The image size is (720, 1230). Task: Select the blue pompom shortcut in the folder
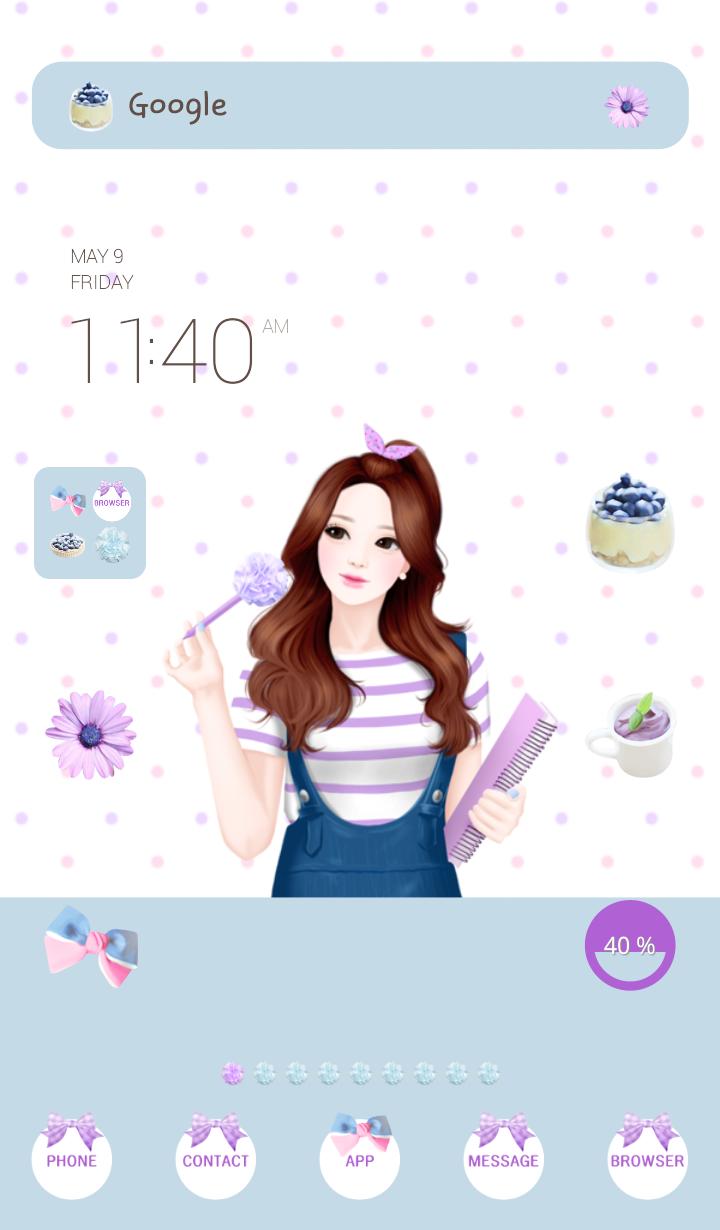112,548
